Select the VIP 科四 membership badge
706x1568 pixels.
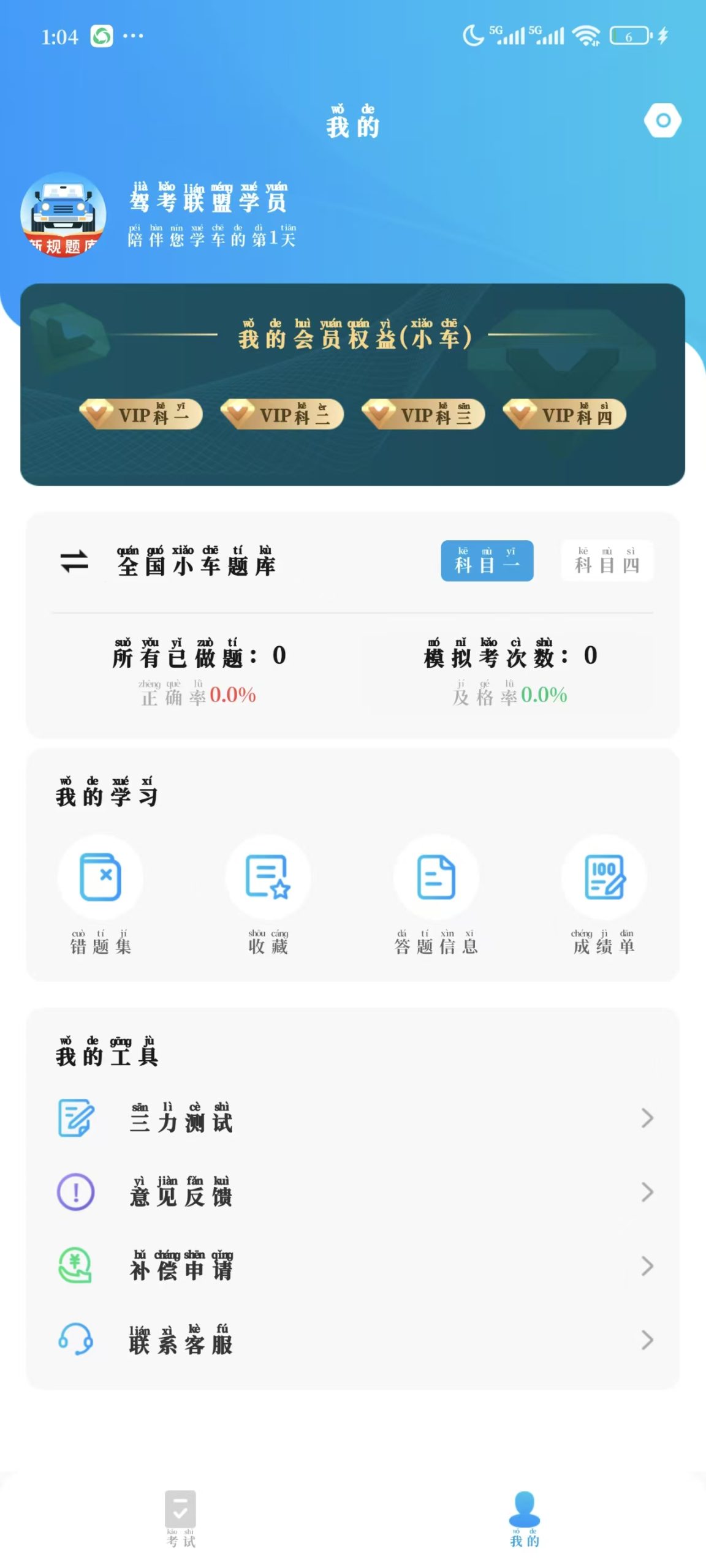(564, 414)
